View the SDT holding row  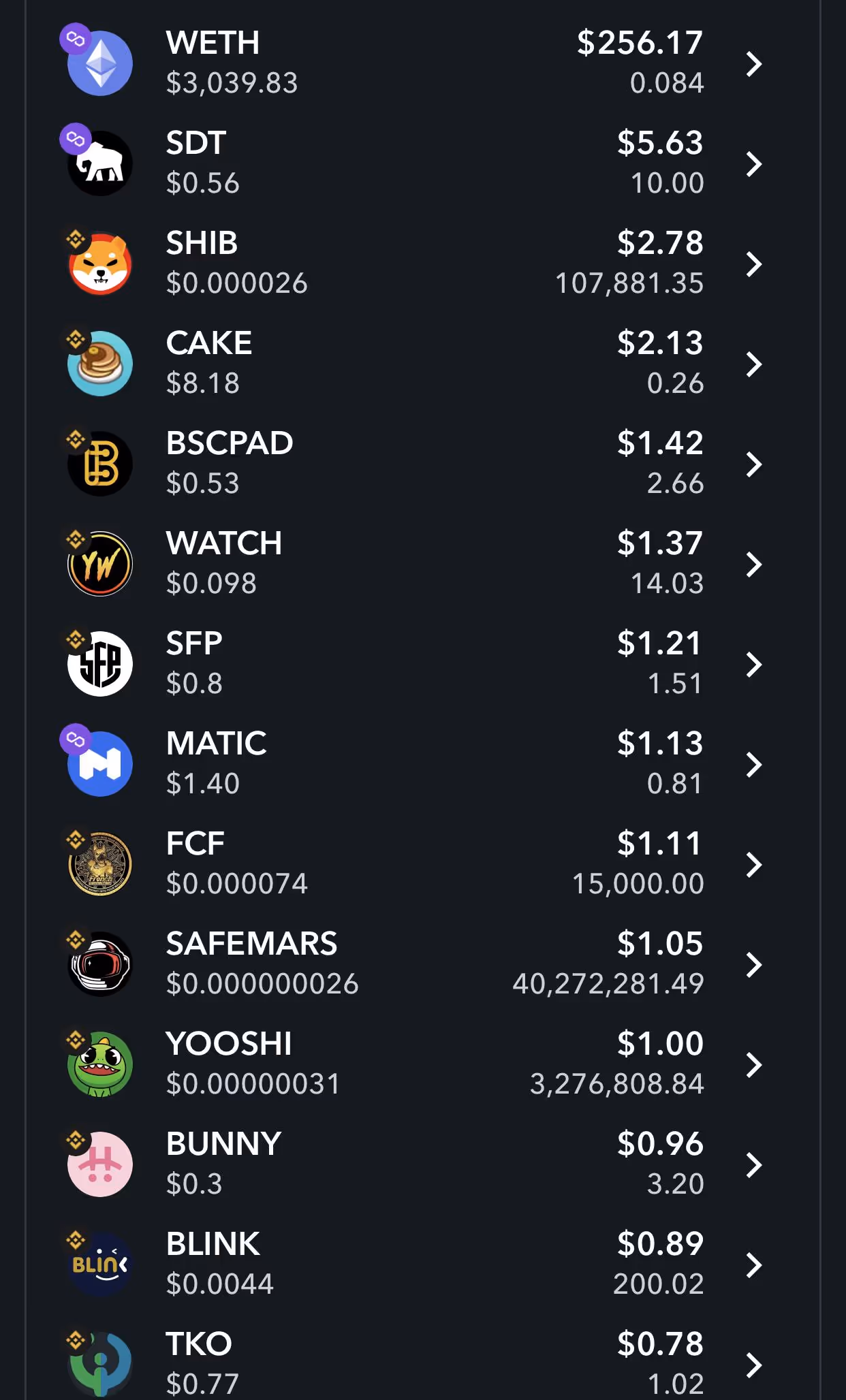pyautogui.click(x=422, y=163)
